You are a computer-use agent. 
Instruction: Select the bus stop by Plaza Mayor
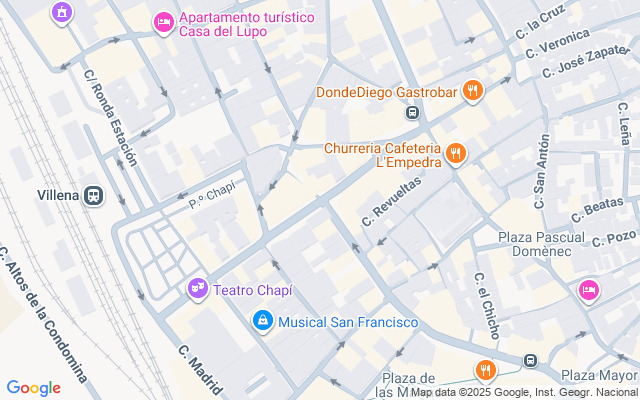530,361
